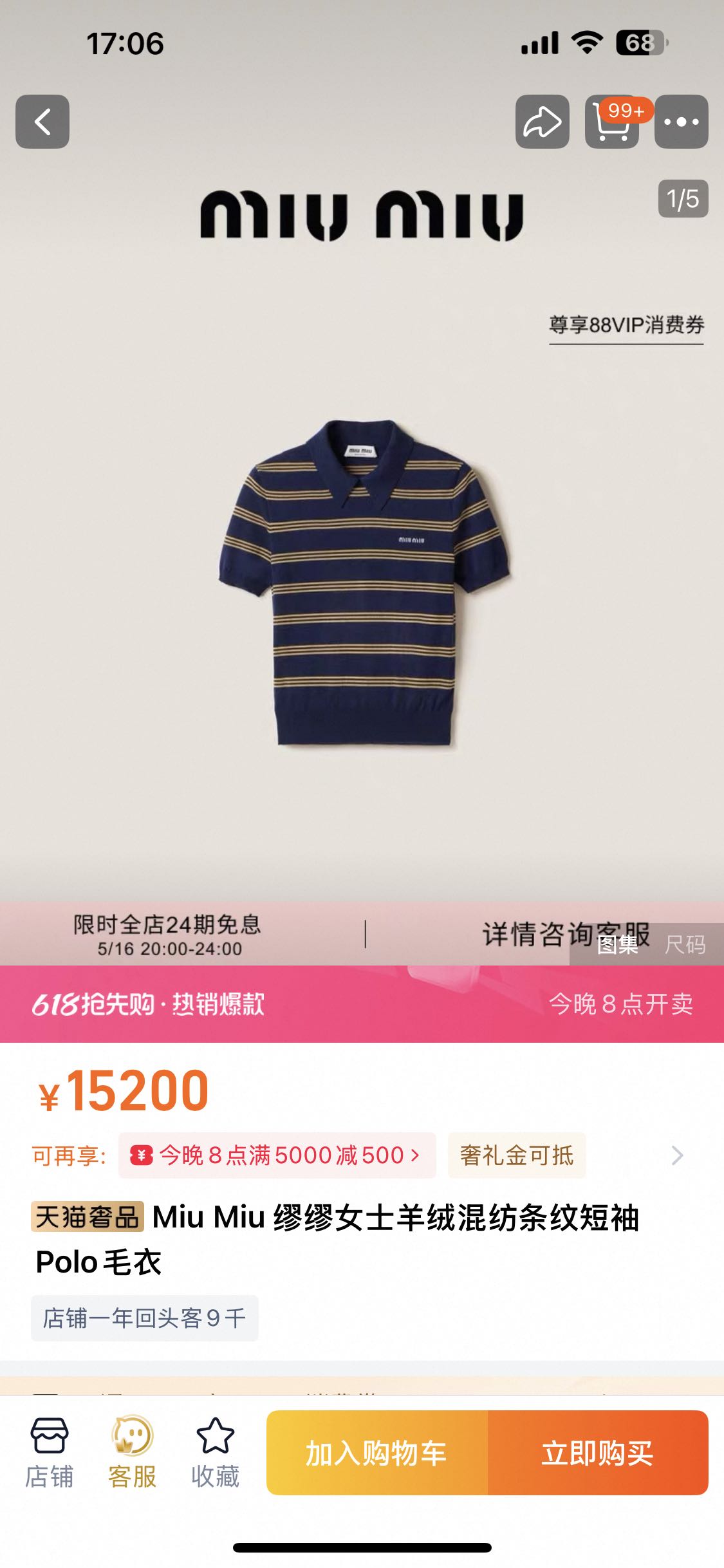Viewport: 724px width, 1568px height.
Task: Open the three-dot overflow menu
Action: click(681, 122)
